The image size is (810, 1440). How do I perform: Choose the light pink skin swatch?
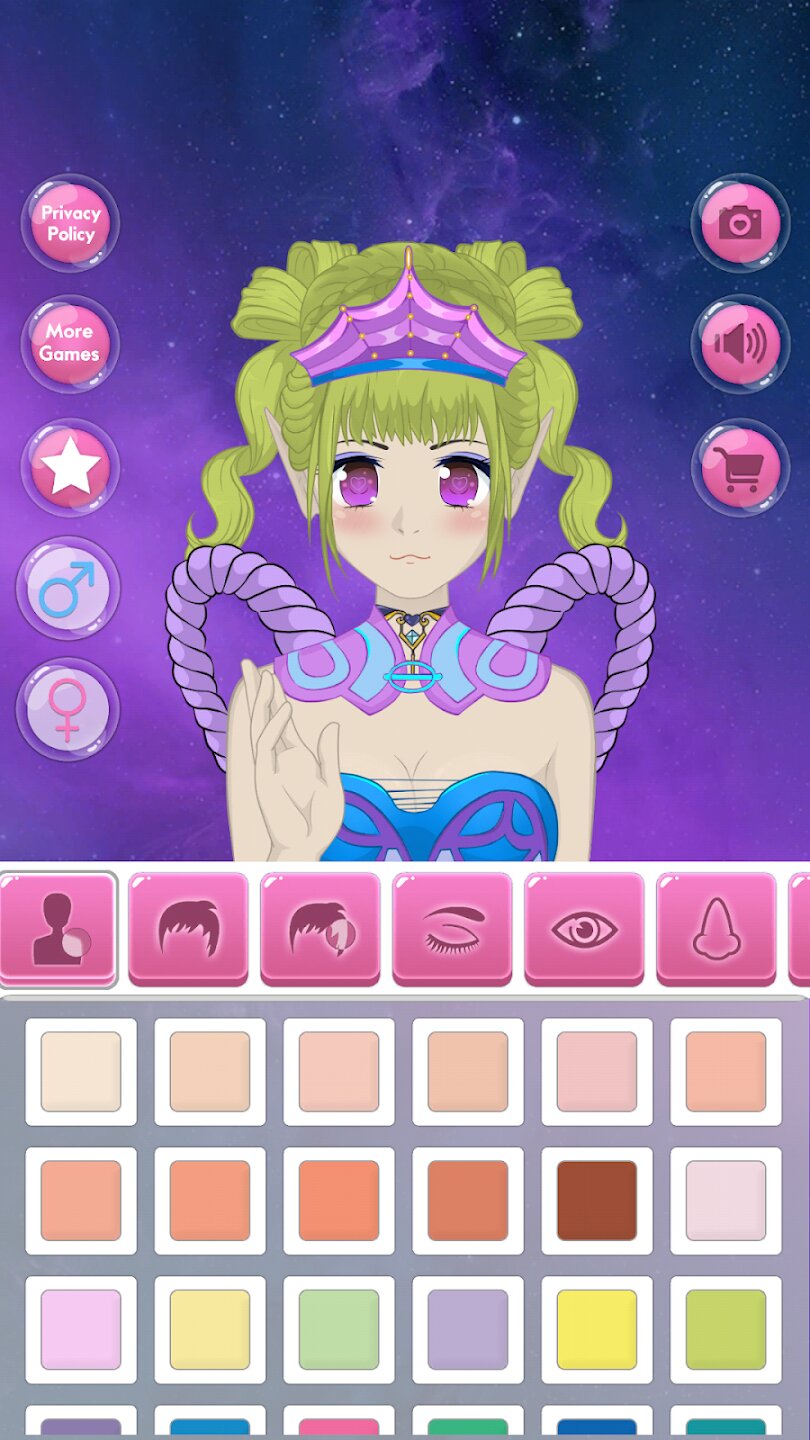(x=81, y=1329)
